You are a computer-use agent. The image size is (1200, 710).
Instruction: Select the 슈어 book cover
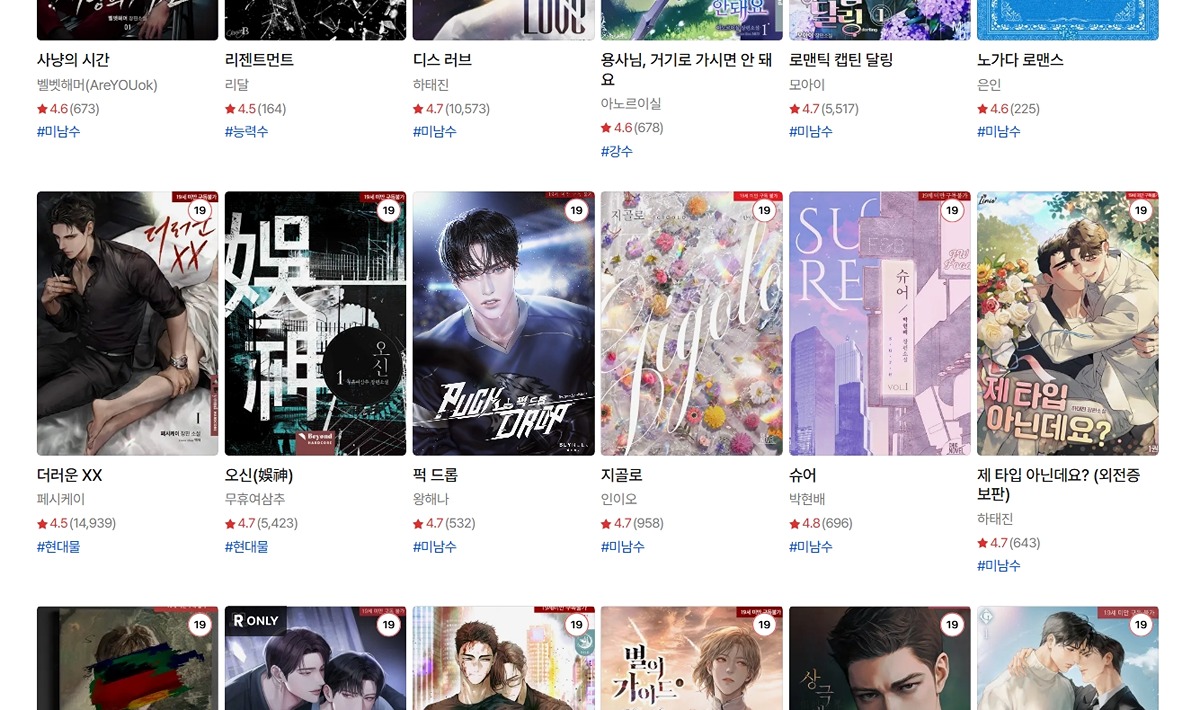(x=879, y=323)
